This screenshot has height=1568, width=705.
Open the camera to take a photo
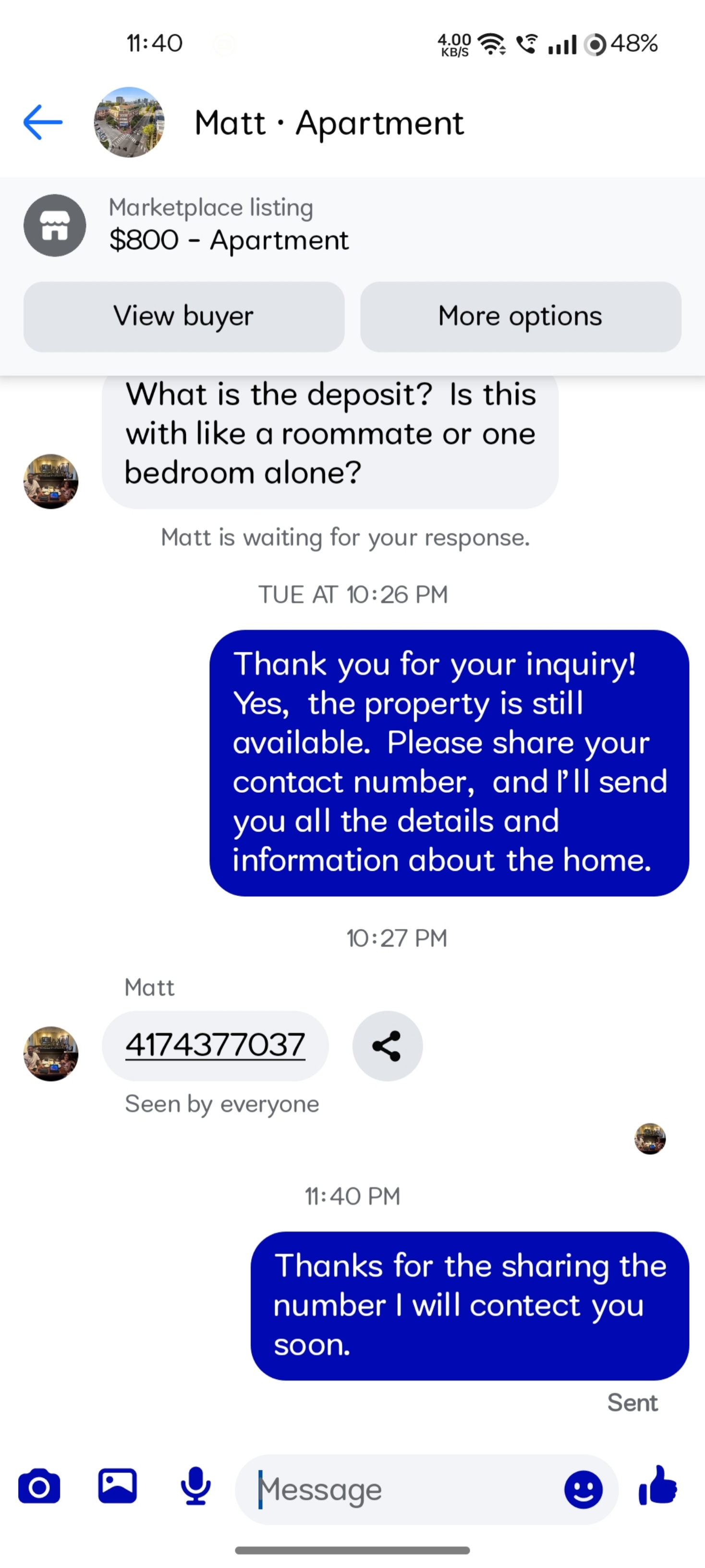click(39, 1487)
